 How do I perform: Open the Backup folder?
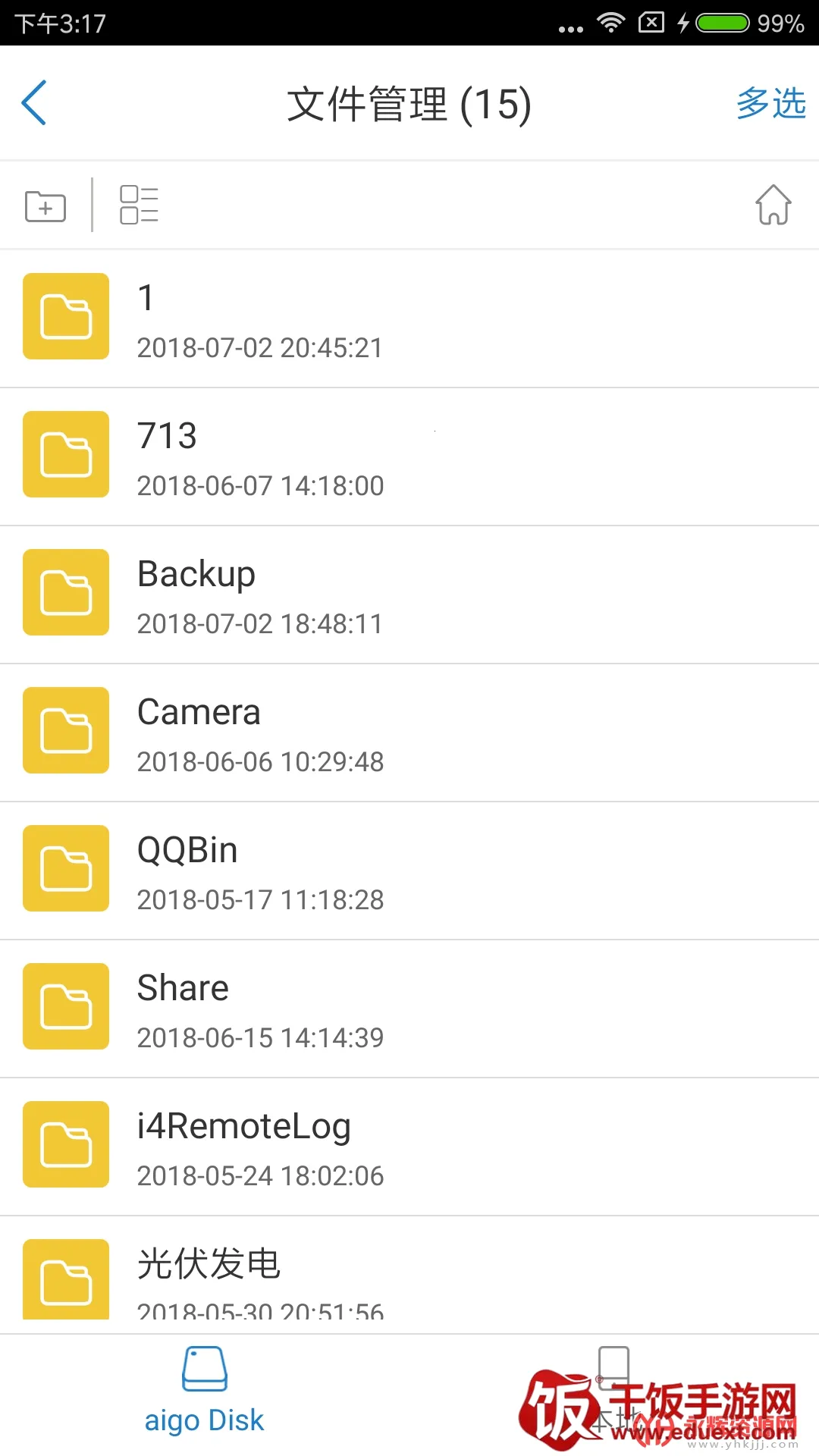(409, 595)
